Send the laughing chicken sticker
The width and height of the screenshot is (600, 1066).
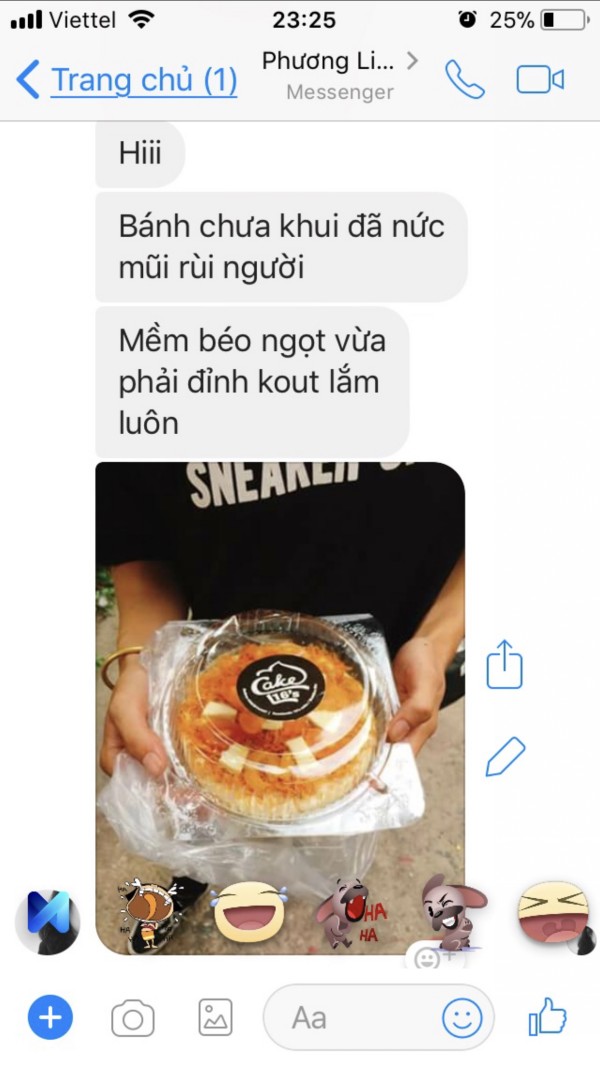(147, 912)
